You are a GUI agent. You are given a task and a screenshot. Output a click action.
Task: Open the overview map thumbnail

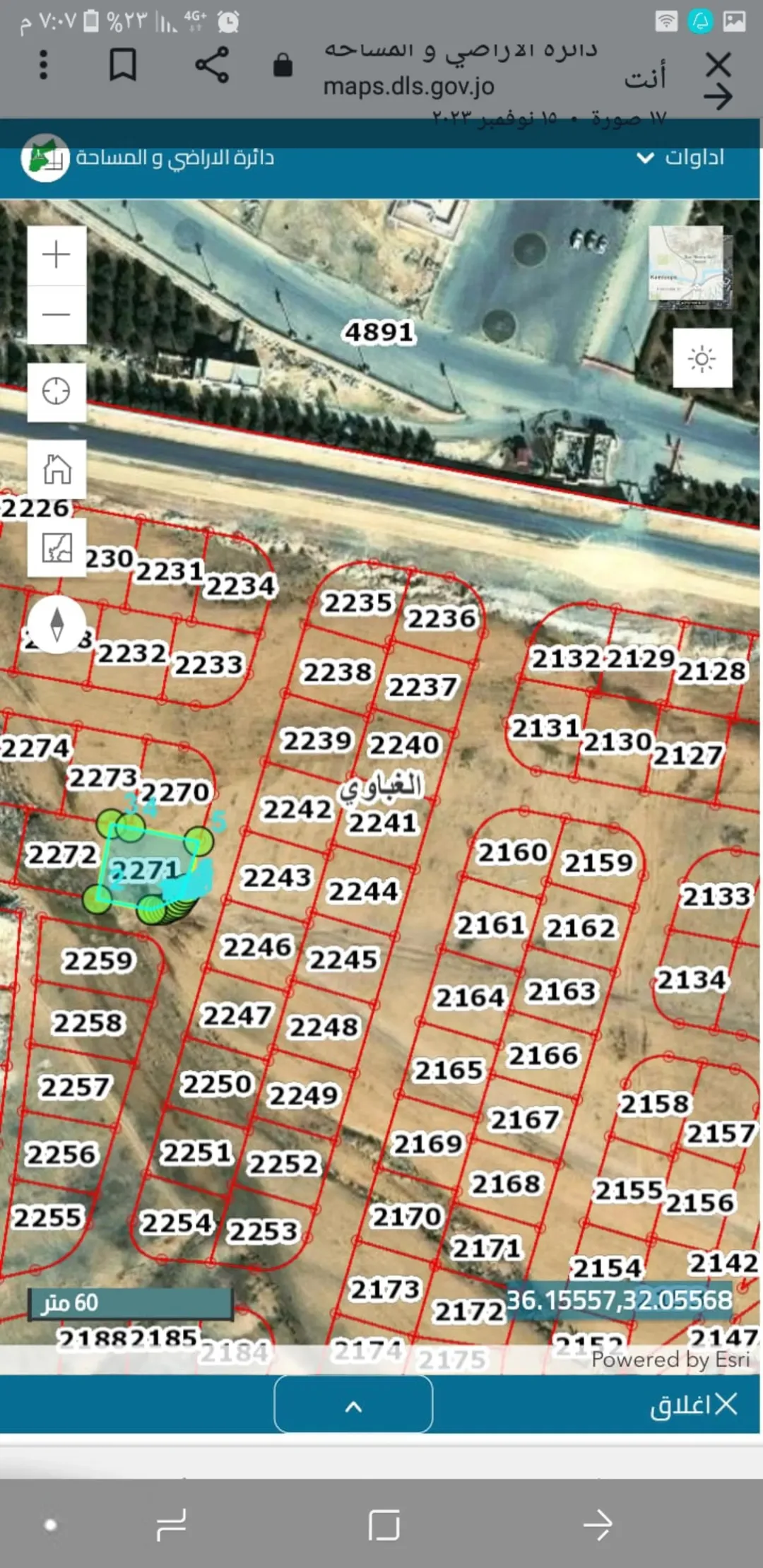(x=690, y=267)
